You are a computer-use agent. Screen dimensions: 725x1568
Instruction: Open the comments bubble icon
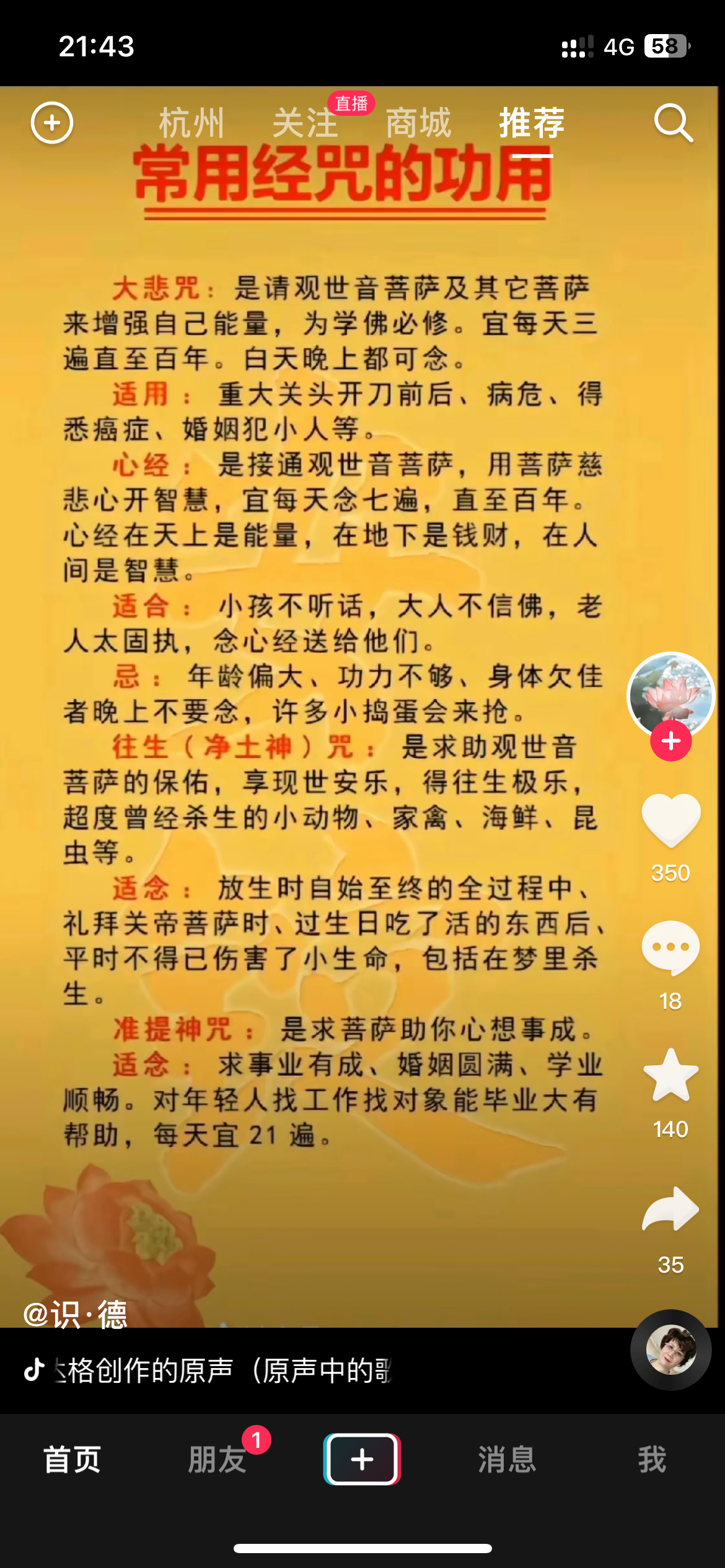pos(671,948)
